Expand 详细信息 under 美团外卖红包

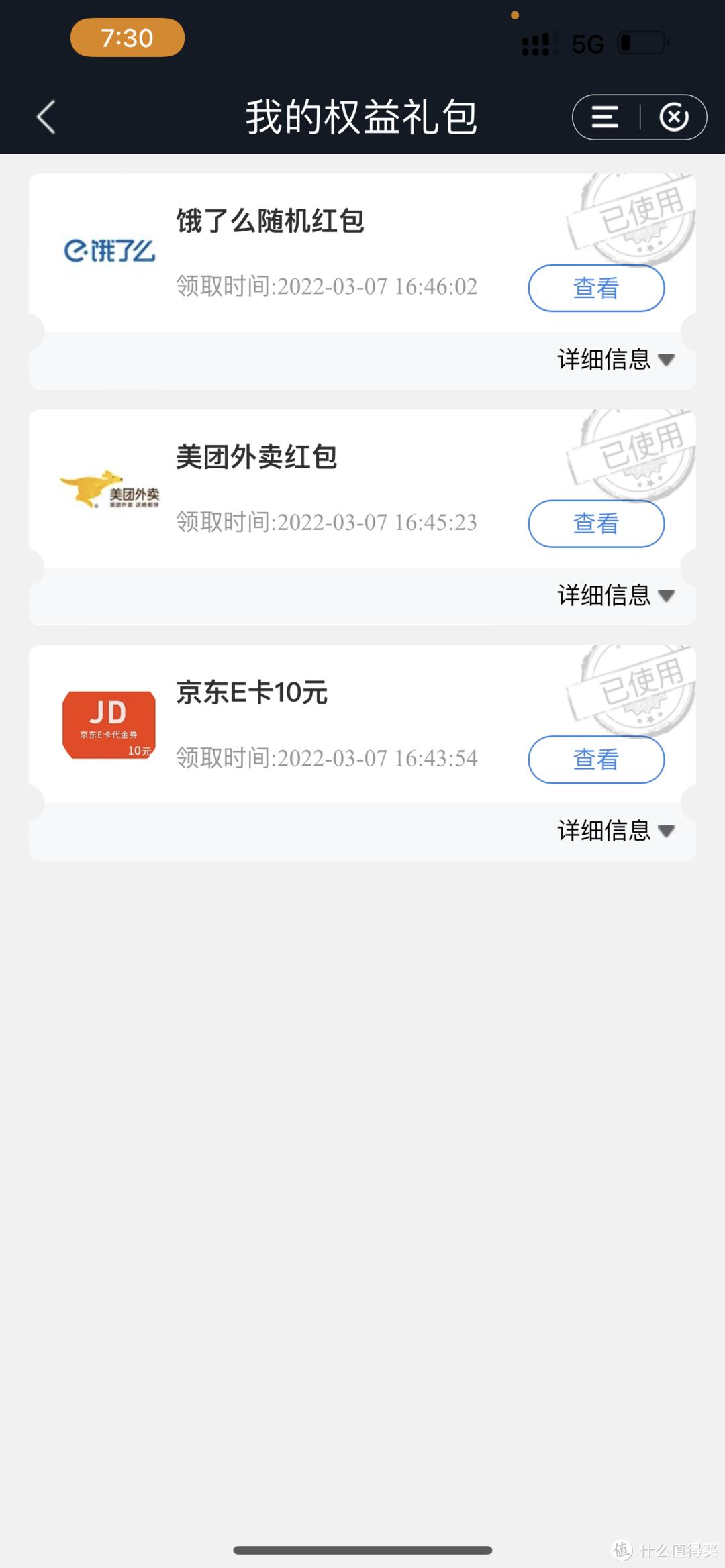(616, 595)
